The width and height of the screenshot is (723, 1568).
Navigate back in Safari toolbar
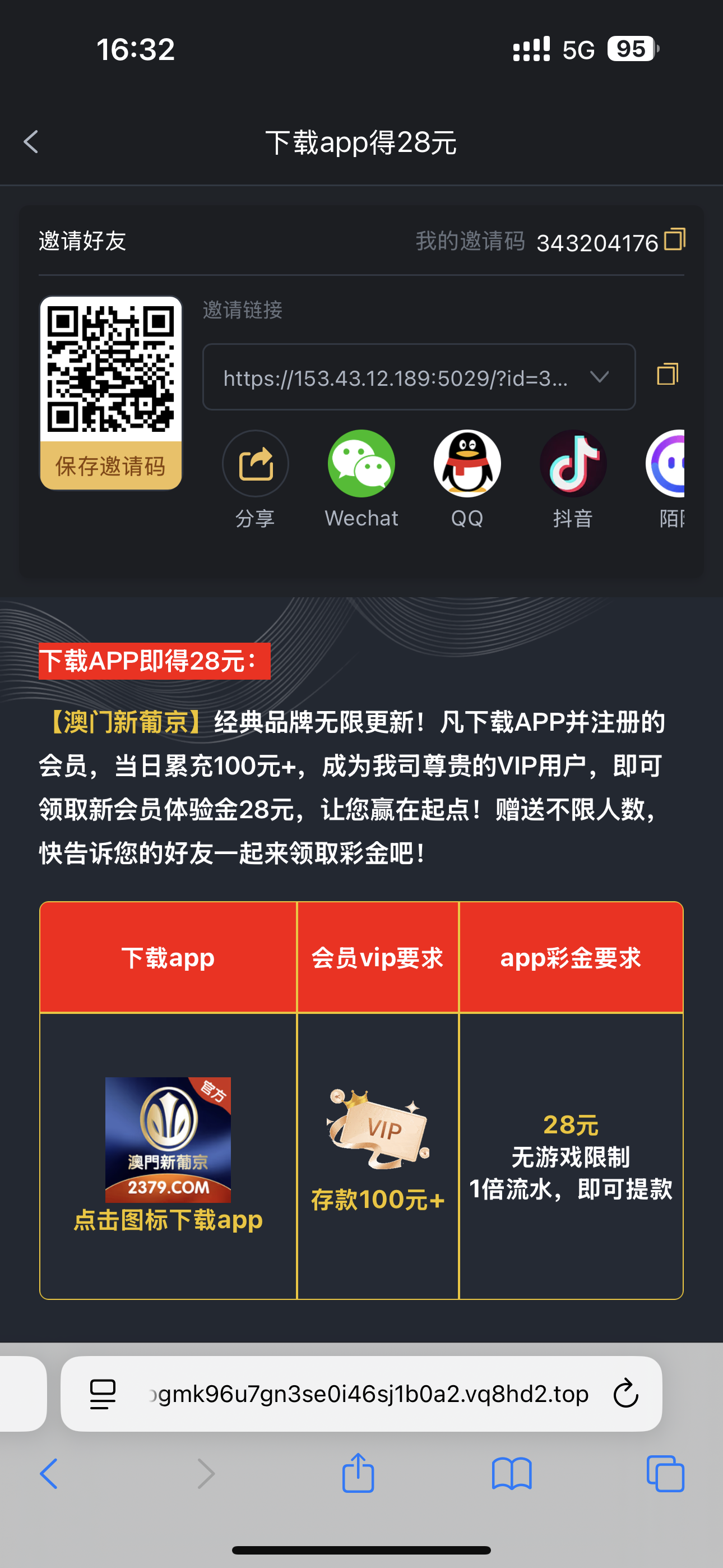pyautogui.click(x=49, y=1473)
